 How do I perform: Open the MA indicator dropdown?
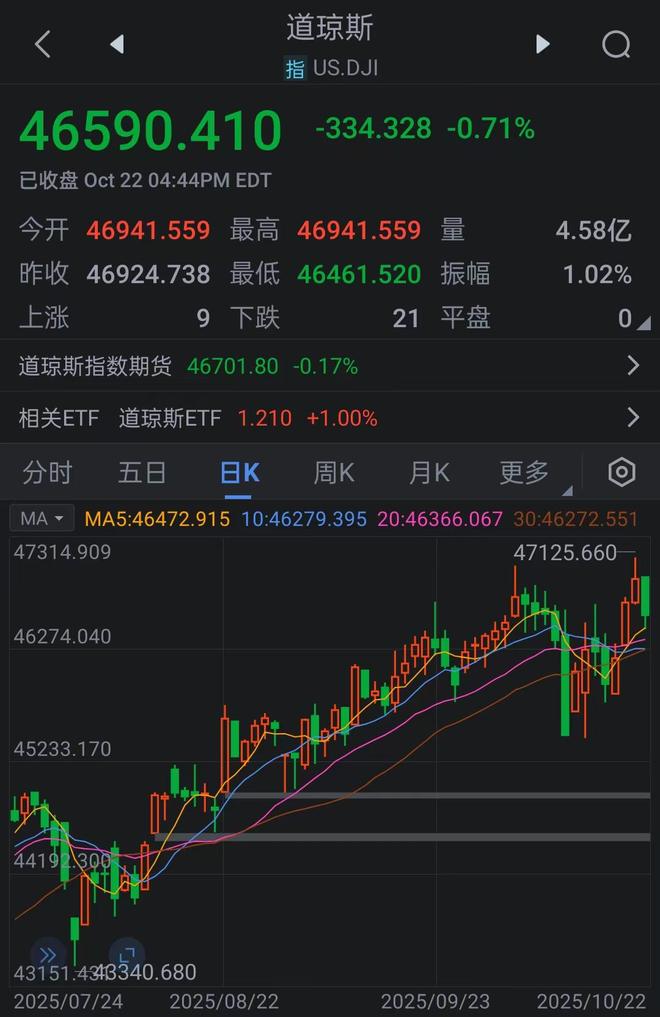[42, 519]
